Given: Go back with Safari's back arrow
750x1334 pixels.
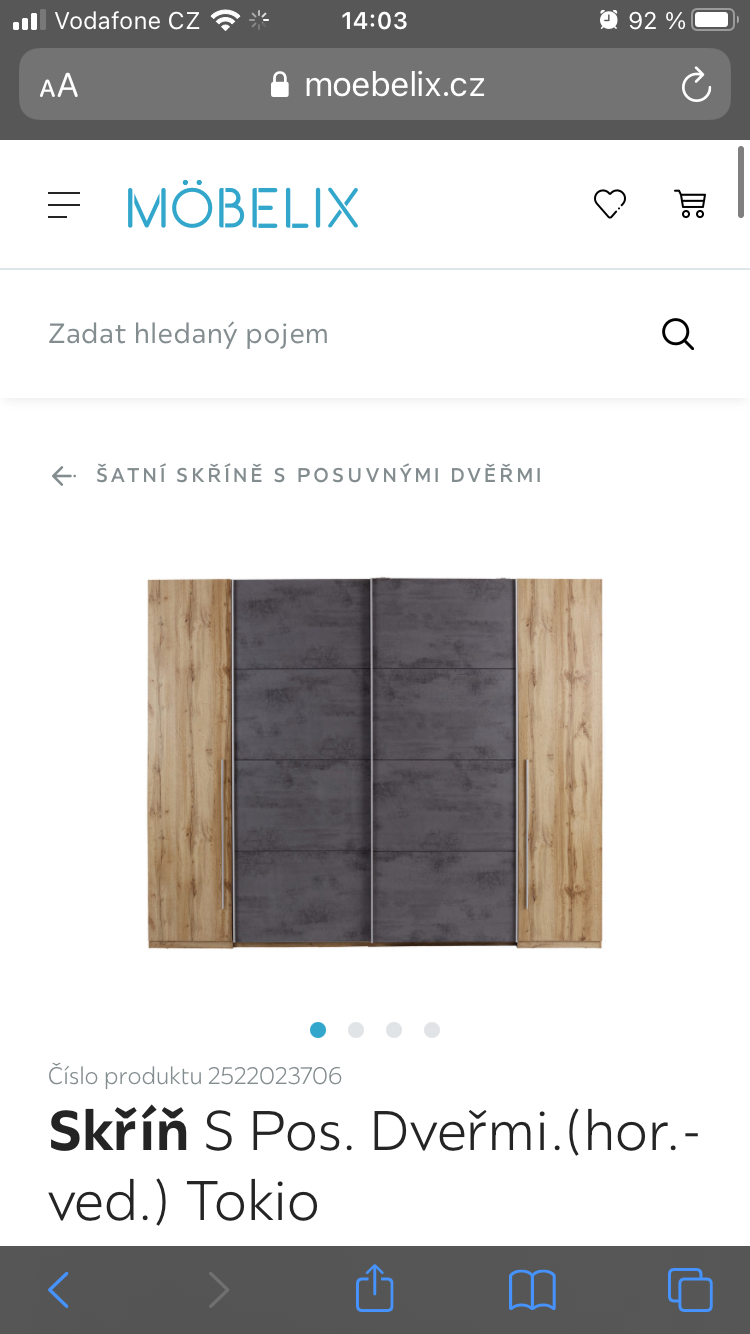Looking at the screenshot, I should [x=59, y=1290].
